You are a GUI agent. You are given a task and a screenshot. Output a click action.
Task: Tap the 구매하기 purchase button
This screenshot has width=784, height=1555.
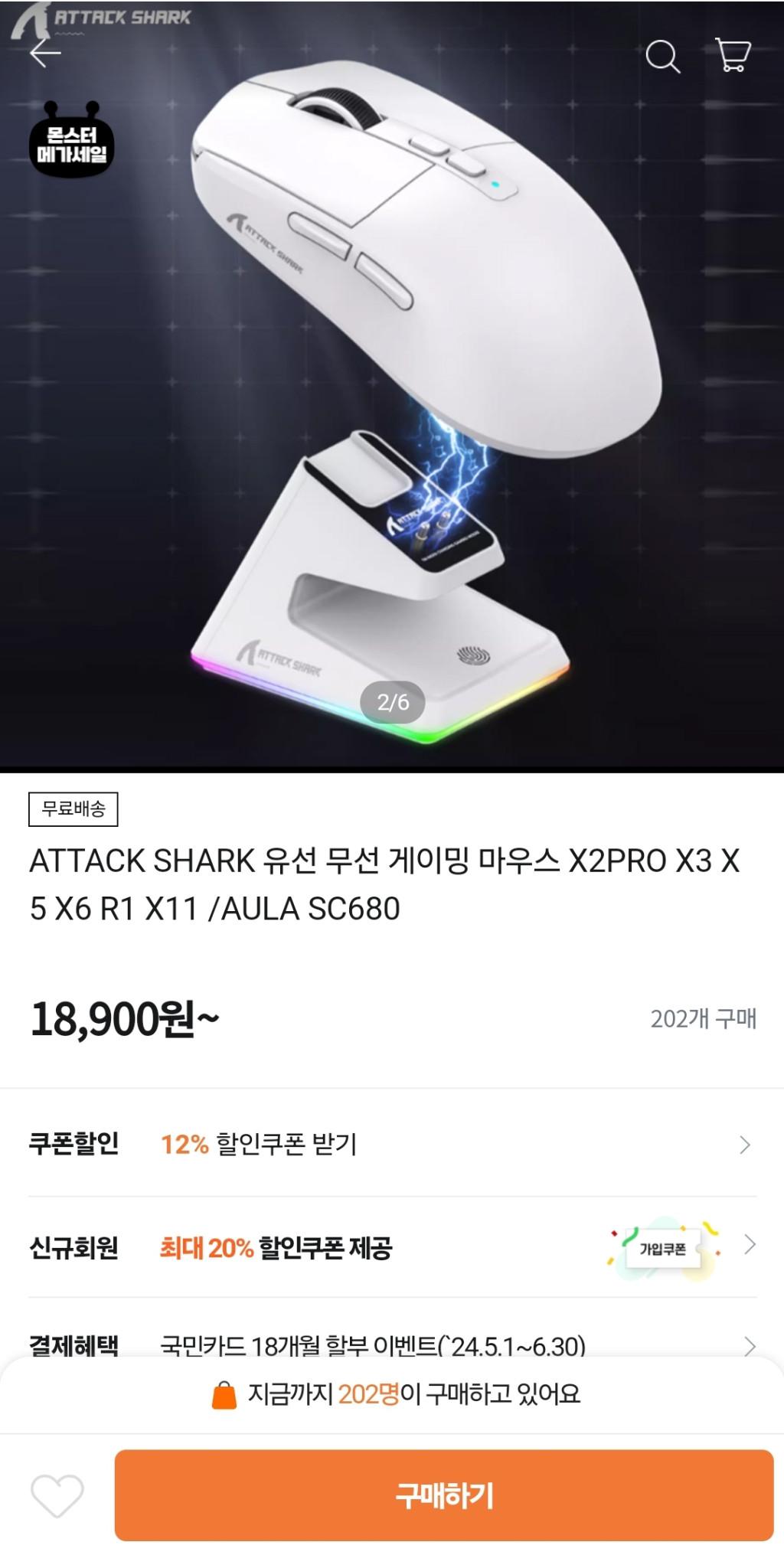444,1495
